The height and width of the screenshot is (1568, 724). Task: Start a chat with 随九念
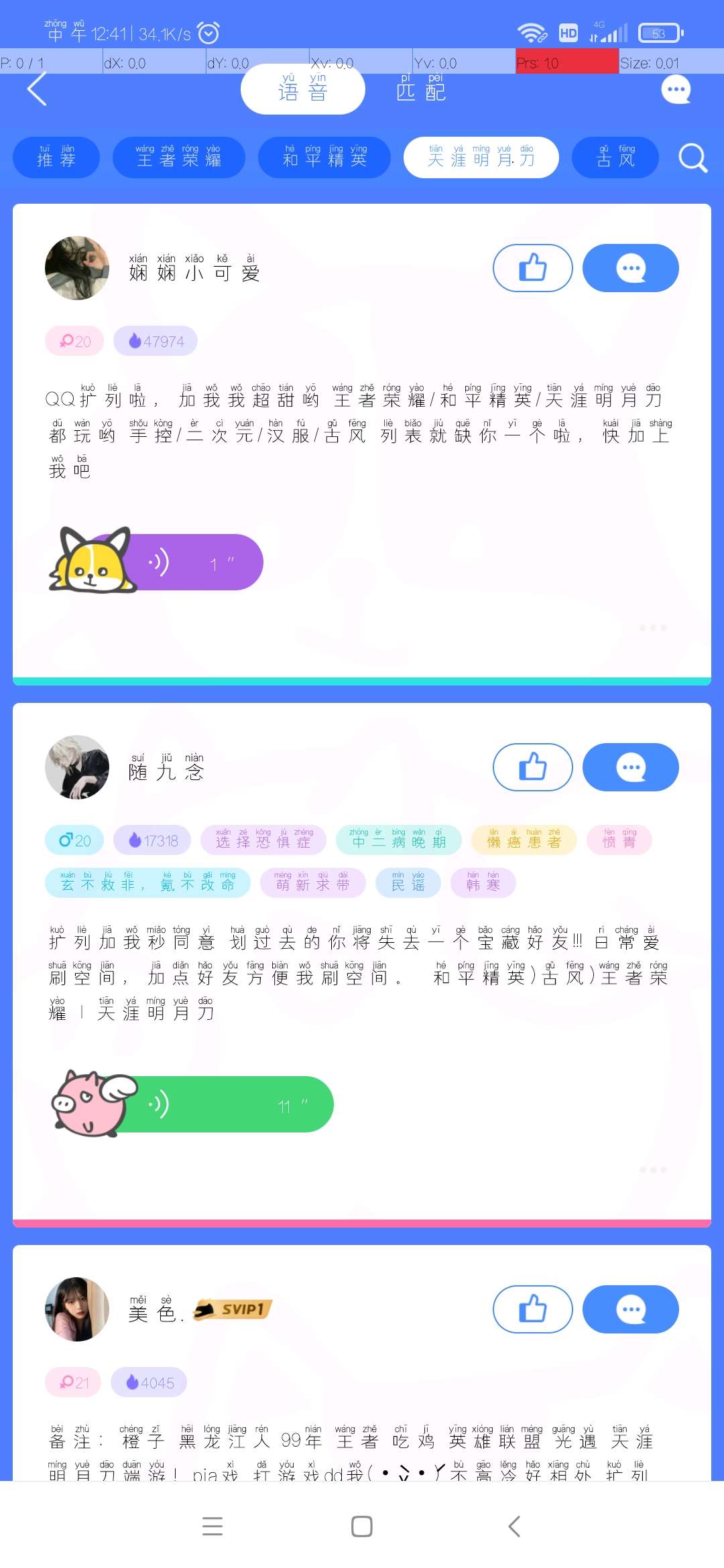tap(631, 767)
